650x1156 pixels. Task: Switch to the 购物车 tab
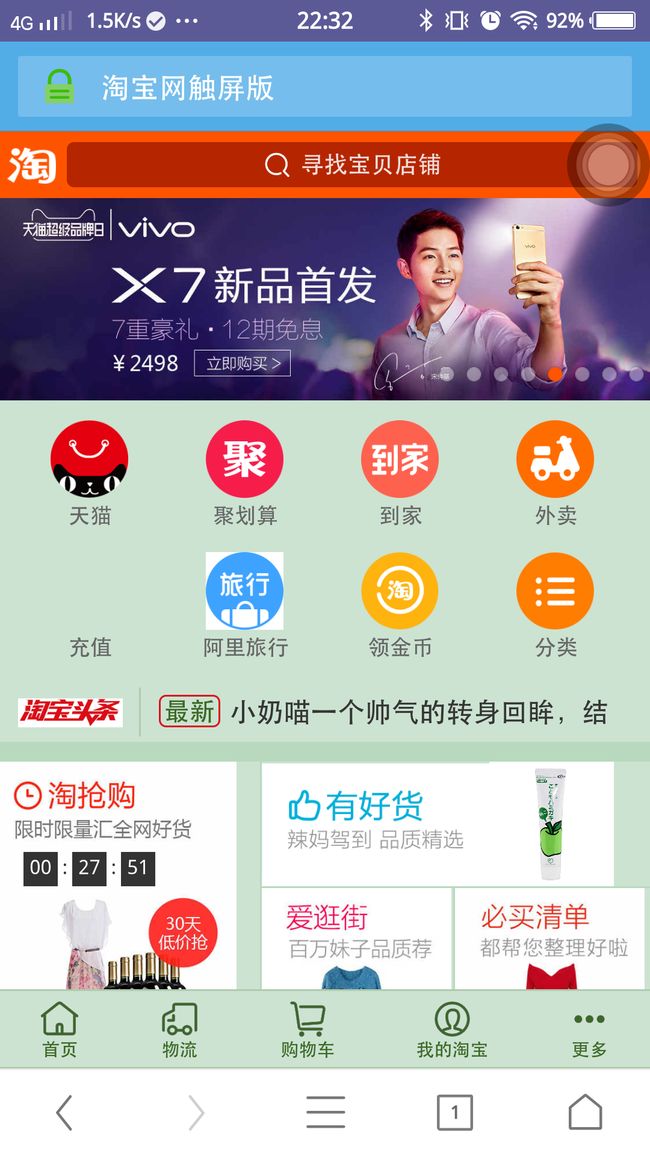click(307, 1030)
